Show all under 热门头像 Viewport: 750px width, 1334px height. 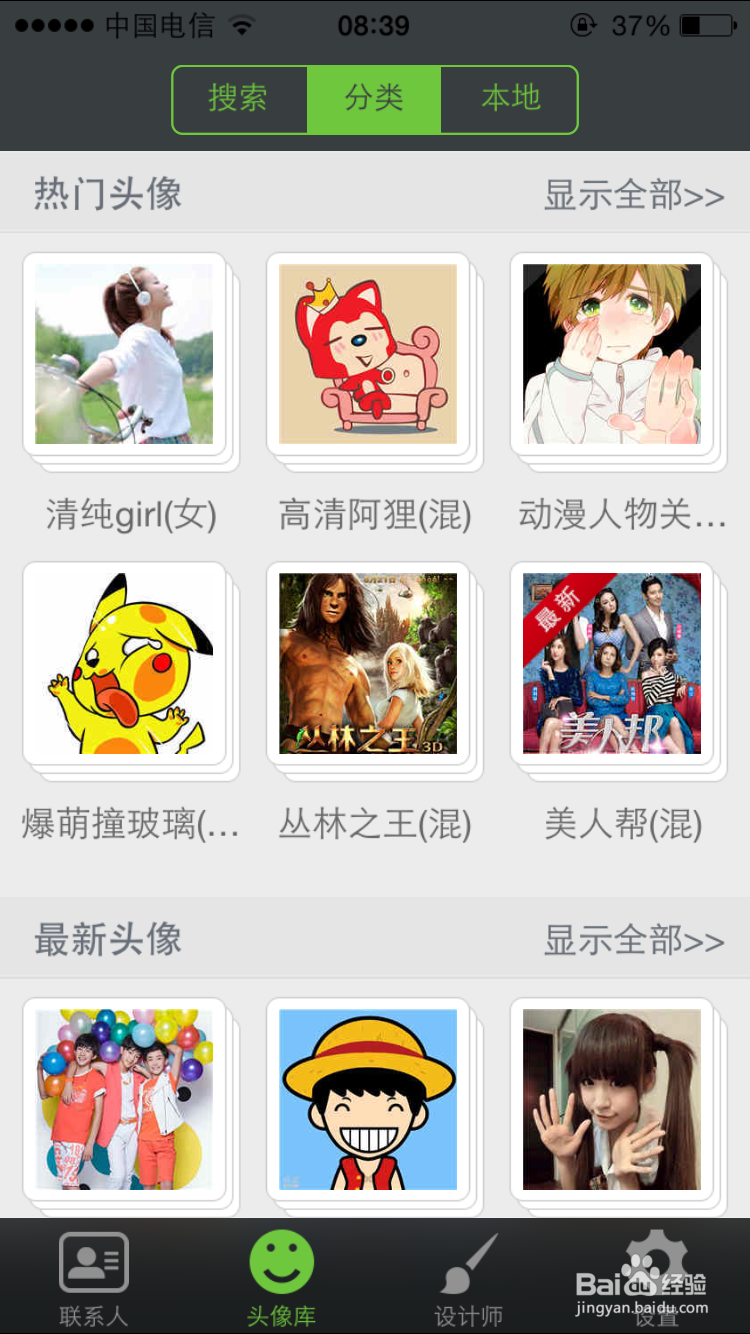pos(633,195)
